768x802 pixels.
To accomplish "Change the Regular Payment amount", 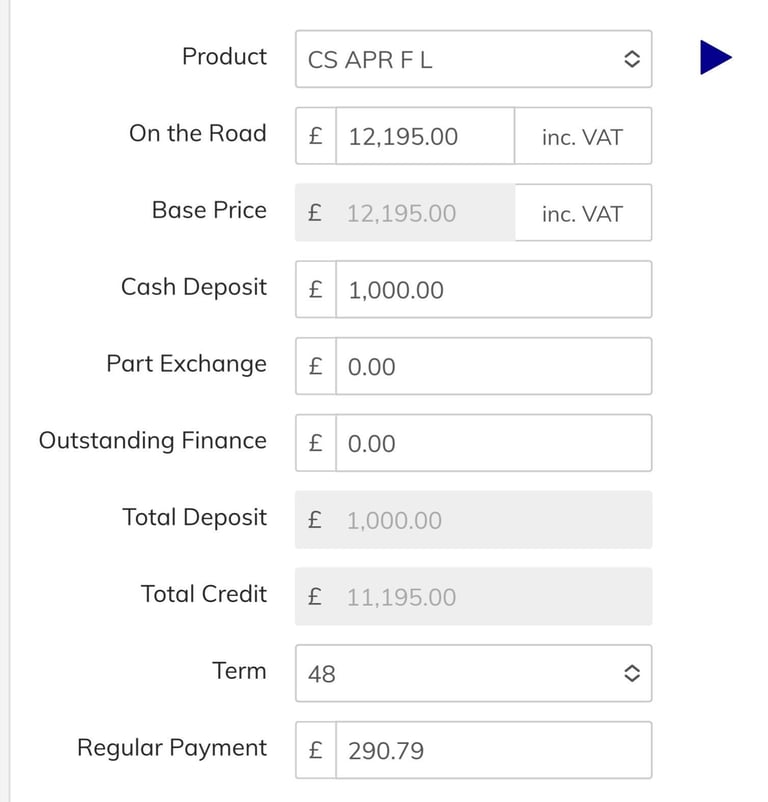I will pyautogui.click(x=492, y=750).
